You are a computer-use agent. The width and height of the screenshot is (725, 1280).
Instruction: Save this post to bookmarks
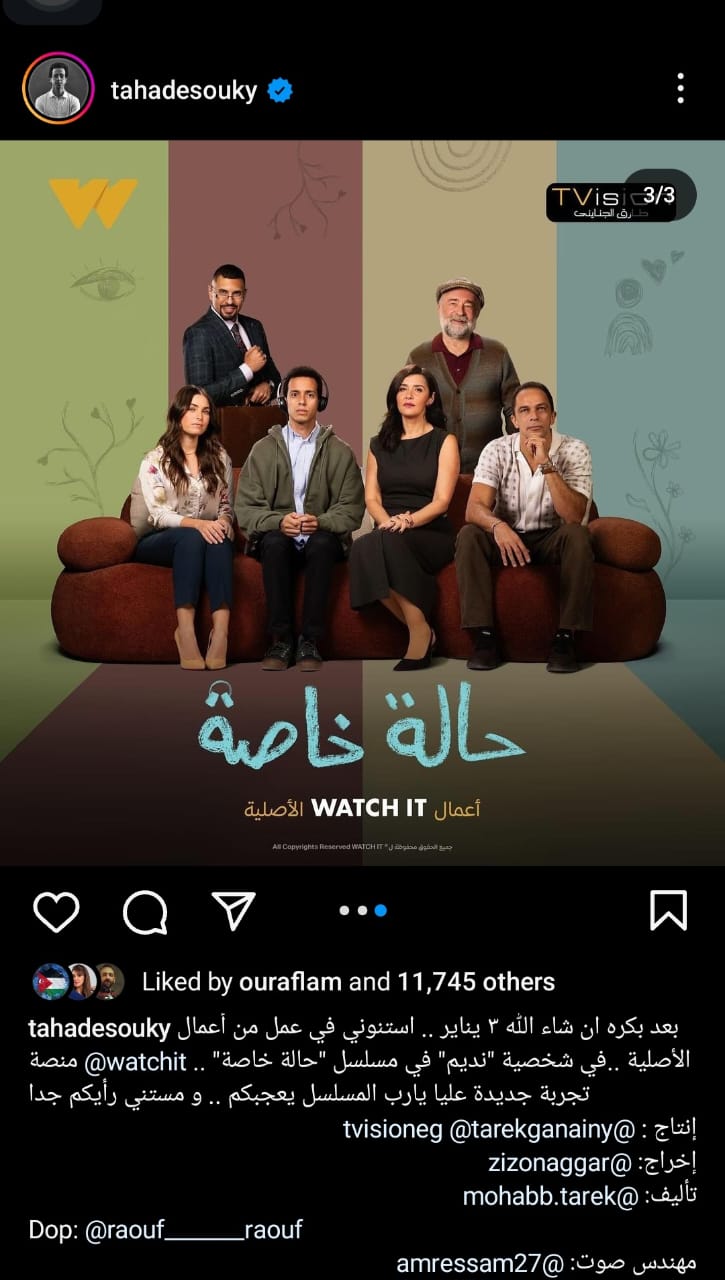668,911
